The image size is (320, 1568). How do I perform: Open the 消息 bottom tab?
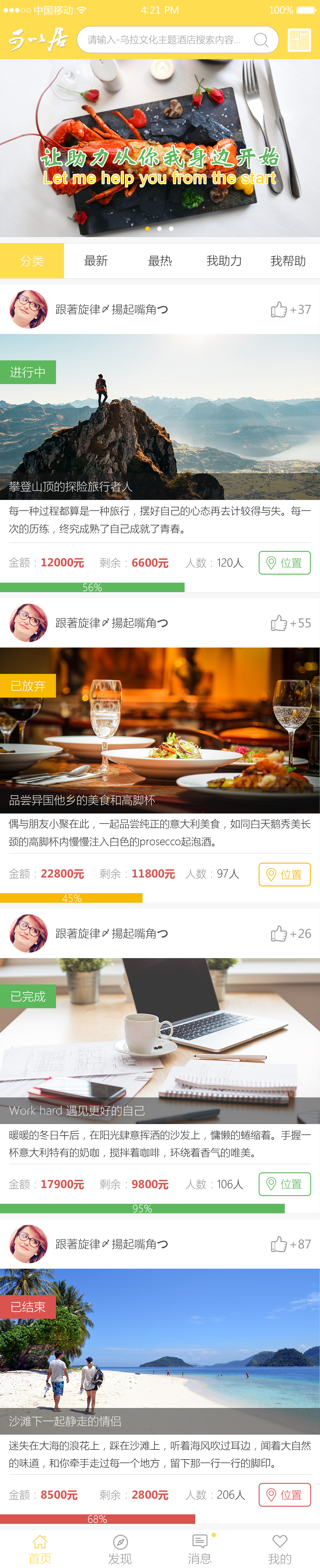[199, 1550]
